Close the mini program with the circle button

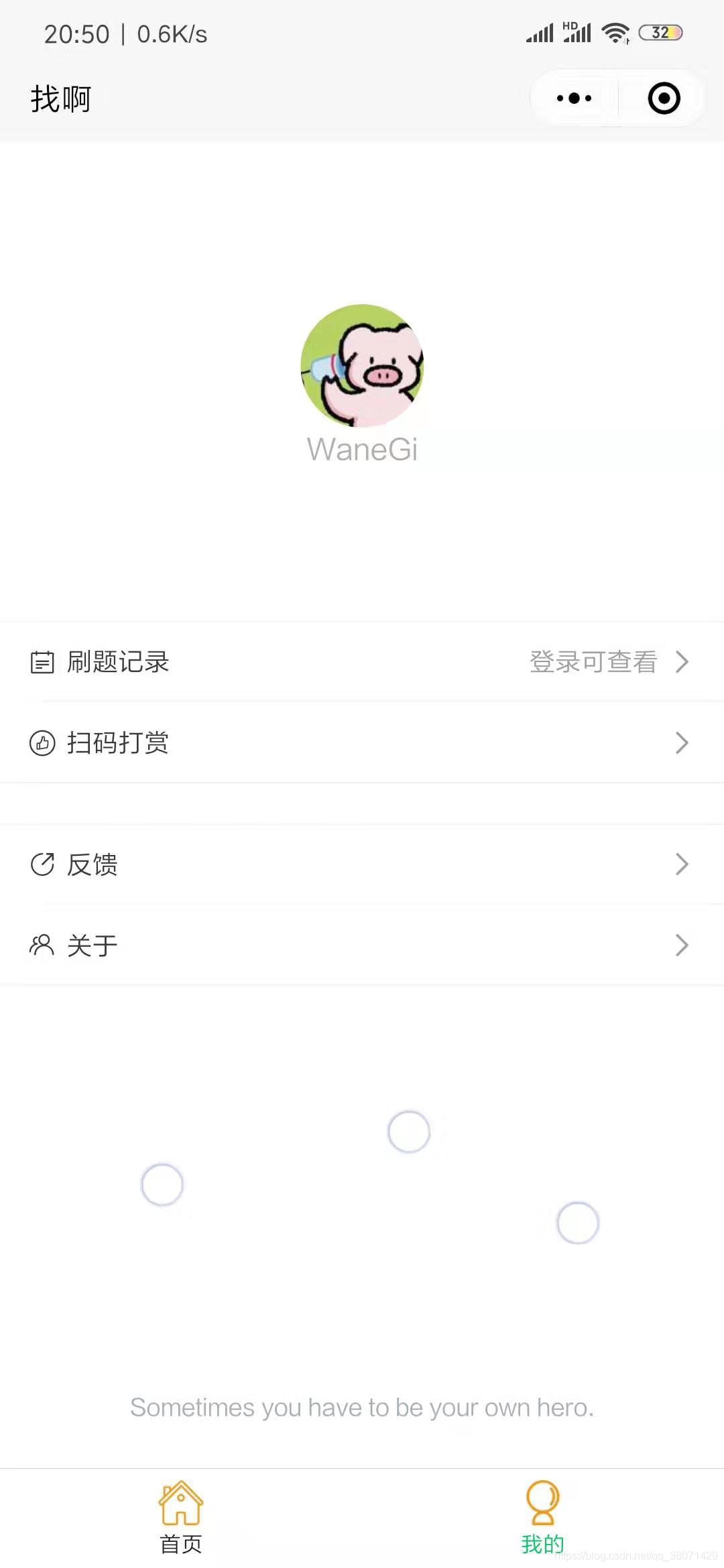664,99
